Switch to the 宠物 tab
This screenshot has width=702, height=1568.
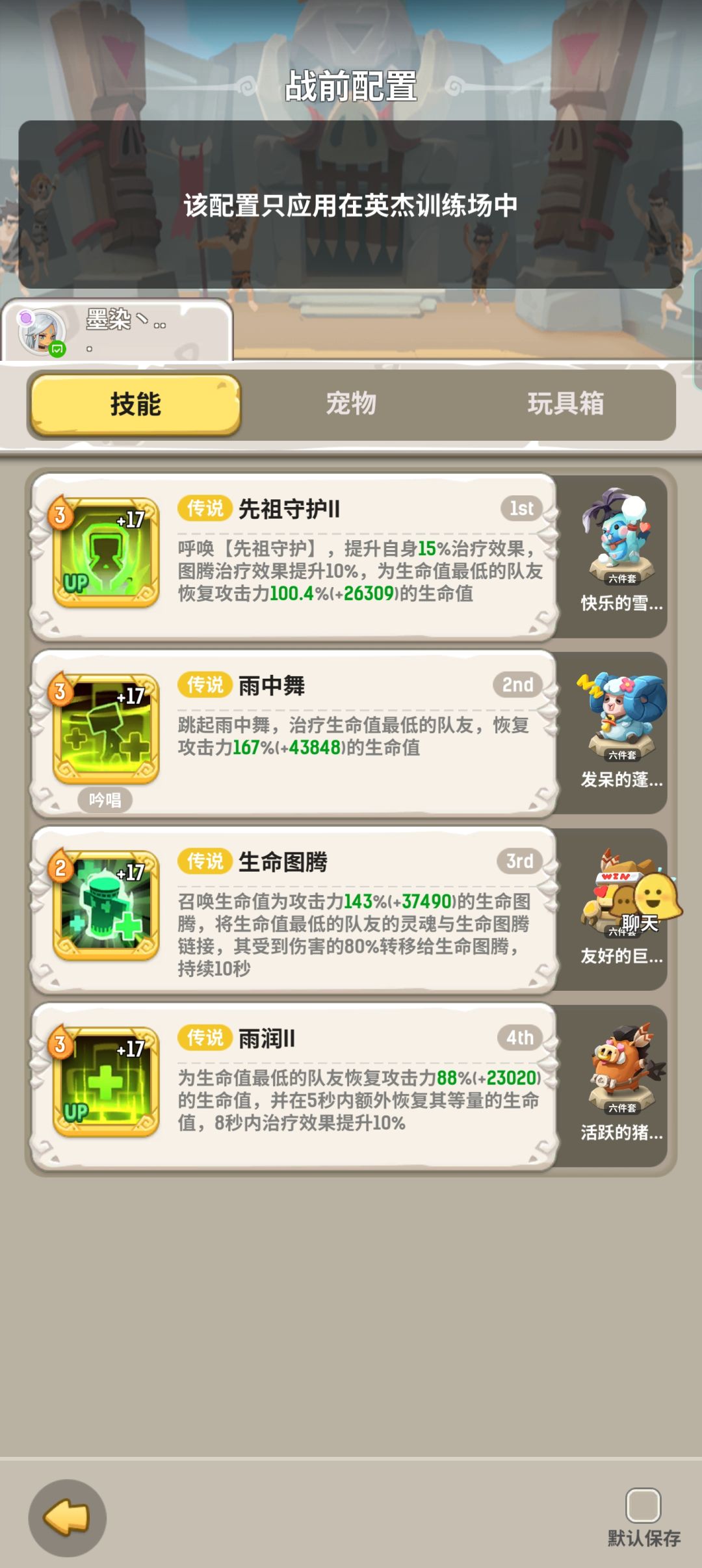[351, 404]
